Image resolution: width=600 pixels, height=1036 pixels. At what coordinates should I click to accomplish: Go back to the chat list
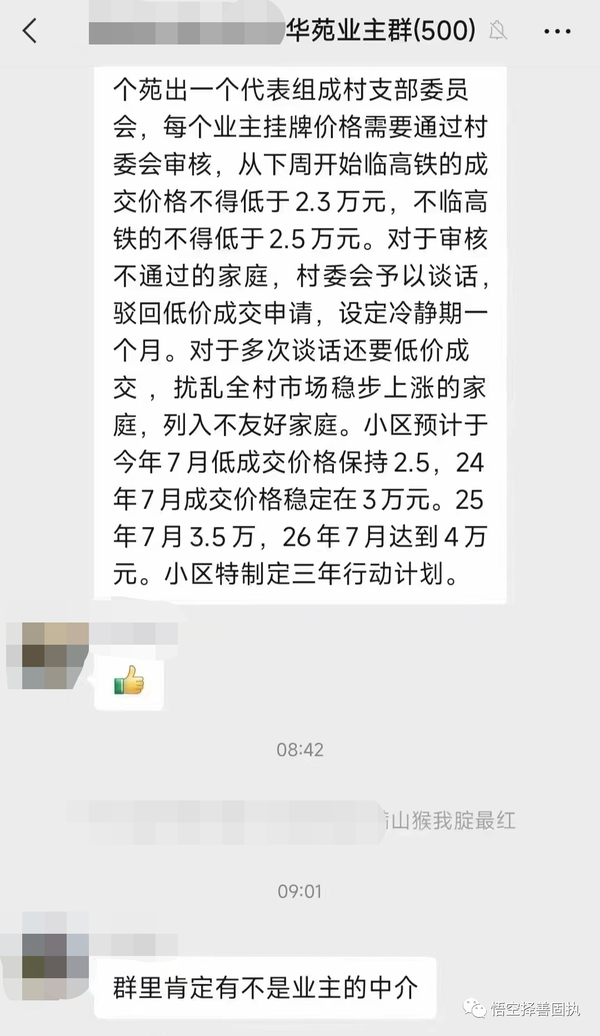30,31
